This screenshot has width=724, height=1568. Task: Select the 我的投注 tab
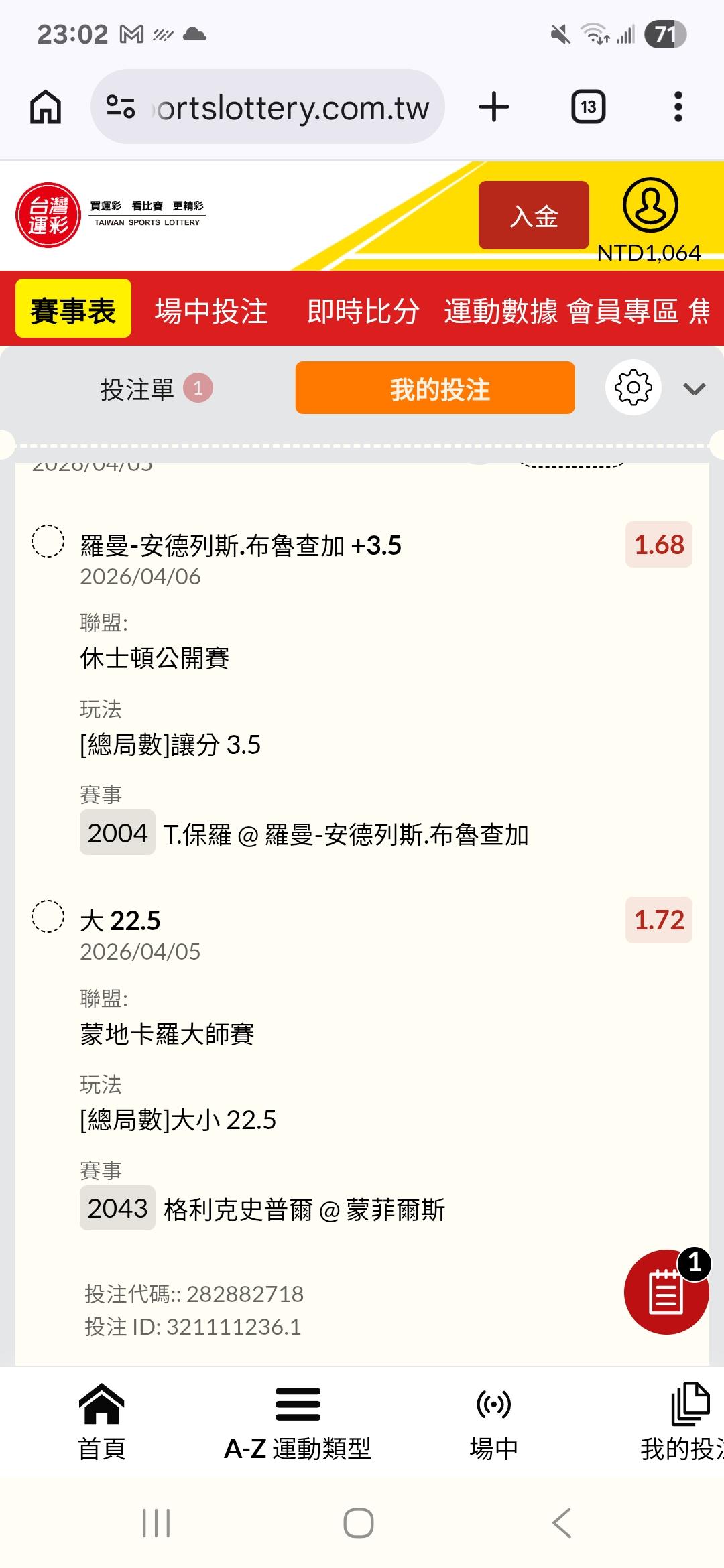[x=435, y=388]
